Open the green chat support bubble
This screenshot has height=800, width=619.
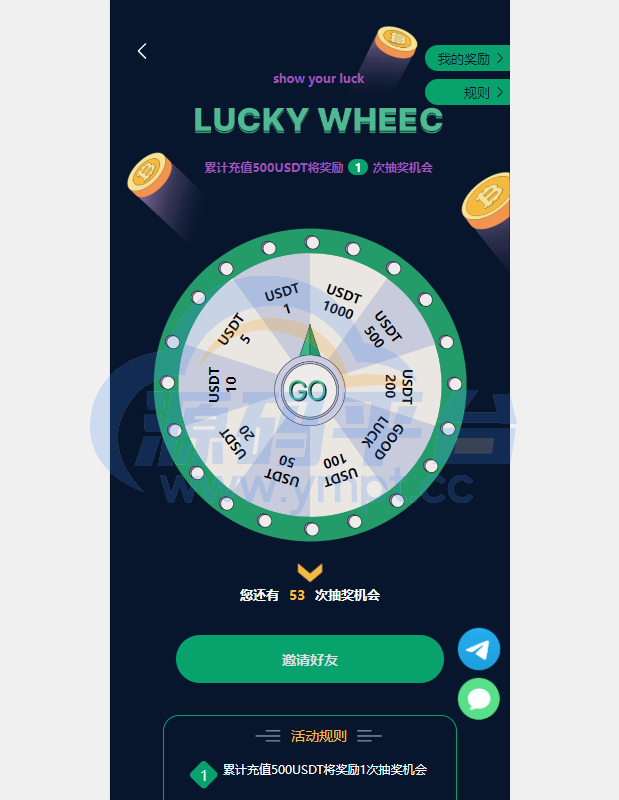point(479,698)
